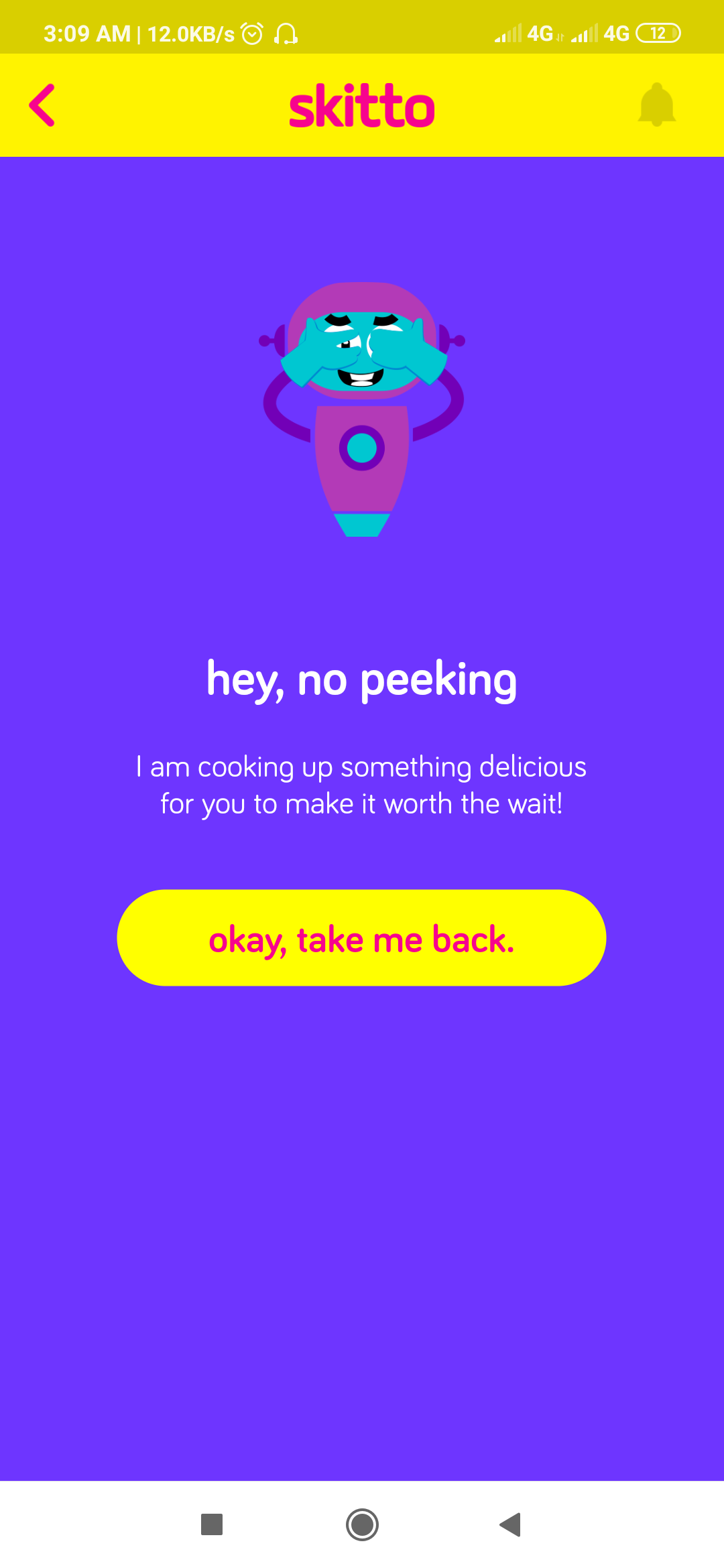Select 'okay, take me back.' button
The width and height of the screenshot is (724, 1568).
[361, 937]
